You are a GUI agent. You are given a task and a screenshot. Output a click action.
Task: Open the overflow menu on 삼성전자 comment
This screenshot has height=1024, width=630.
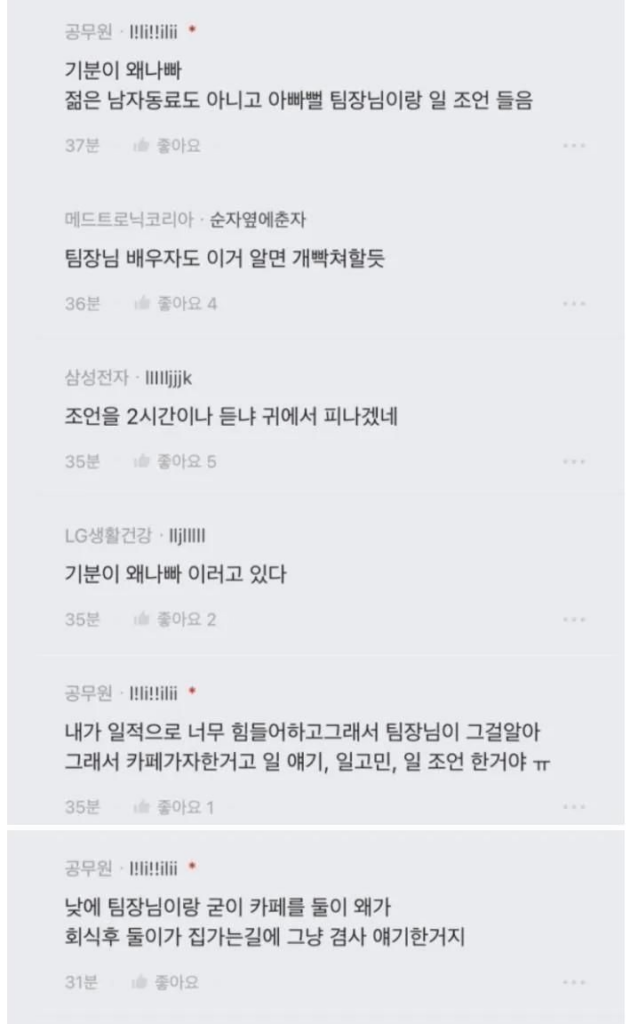point(573,462)
